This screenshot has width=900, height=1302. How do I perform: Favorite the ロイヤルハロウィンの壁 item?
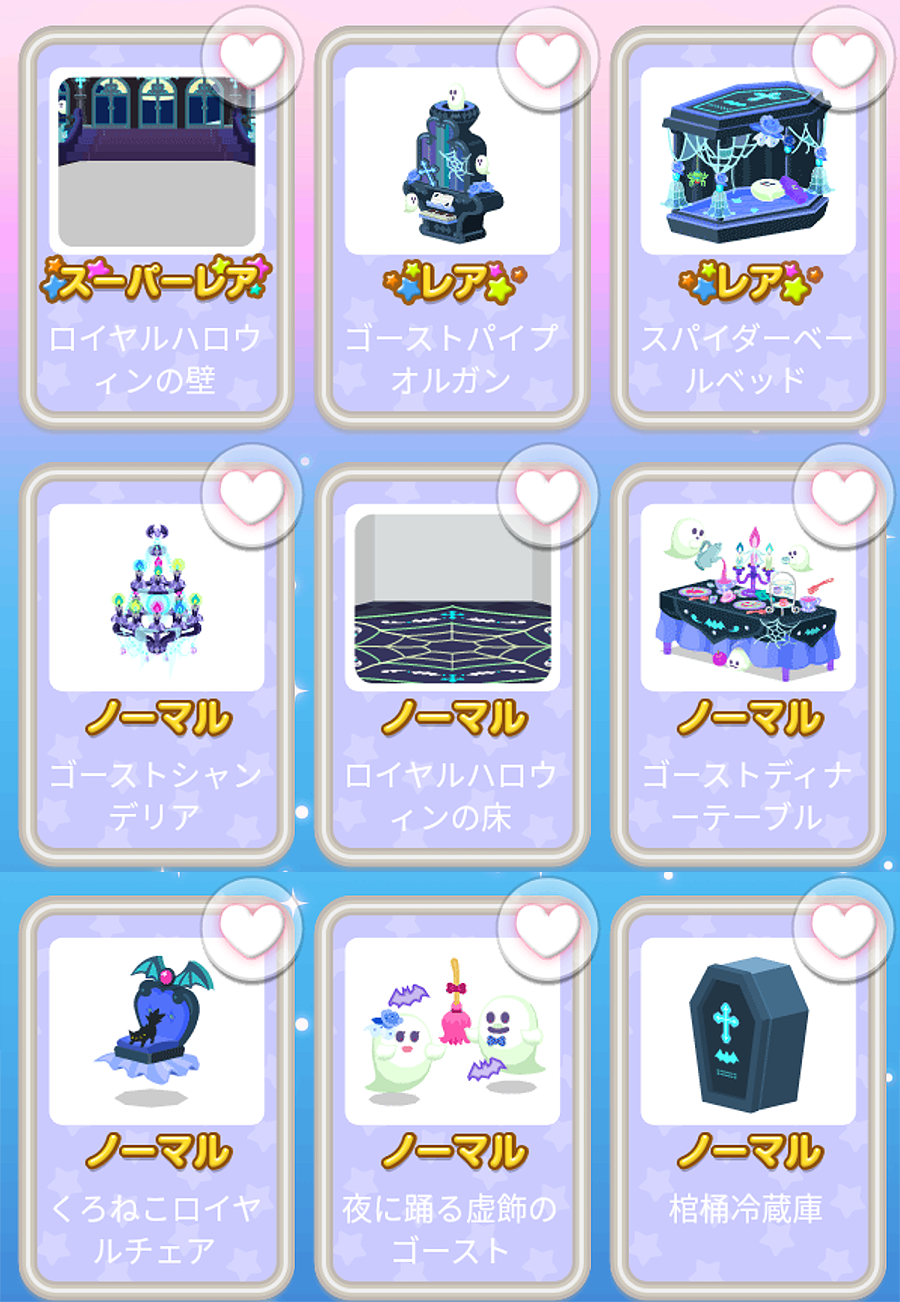[252, 58]
